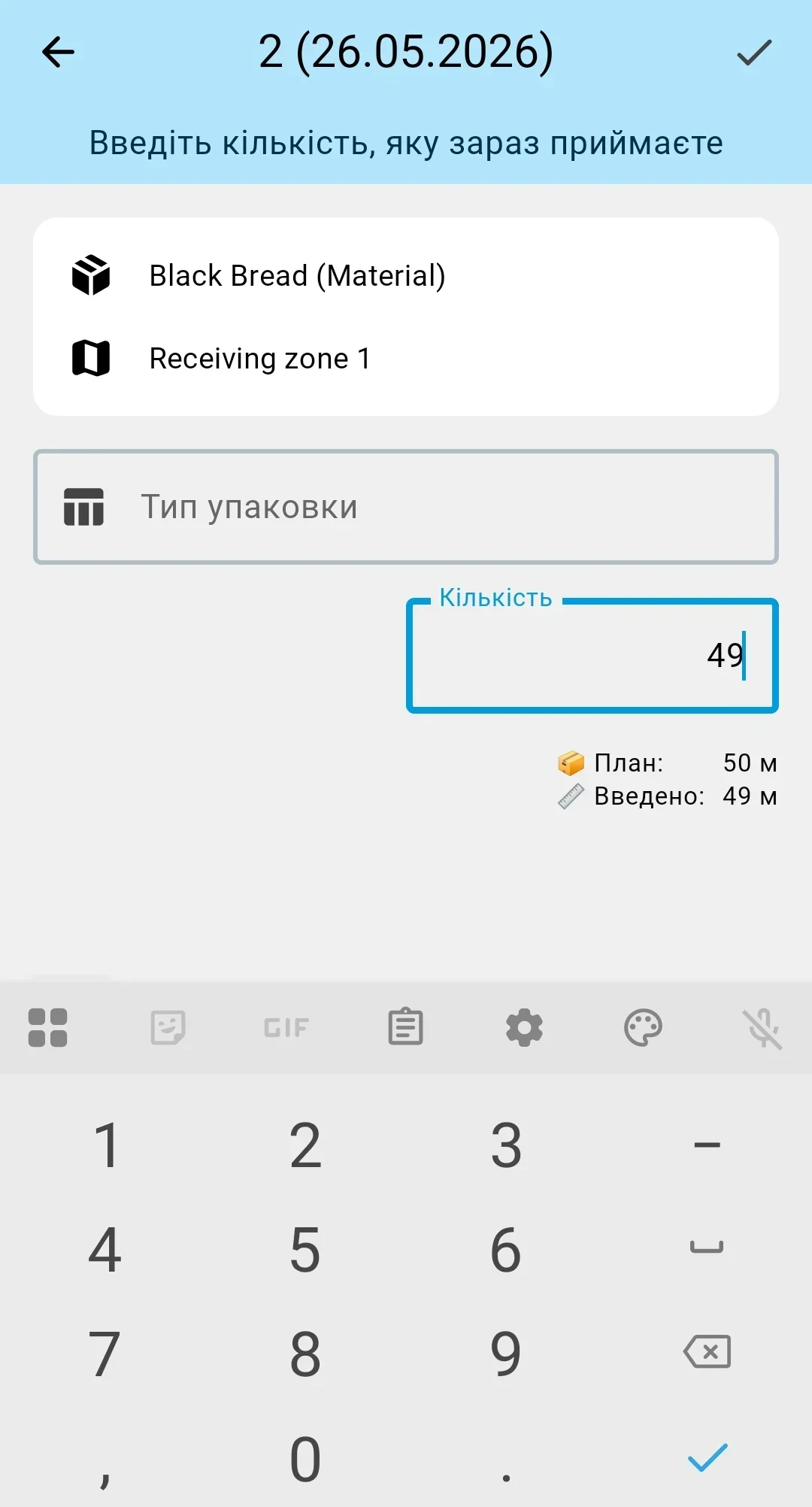This screenshot has height=1507, width=812.
Task: Open keyboard settings gear
Action: click(524, 1027)
